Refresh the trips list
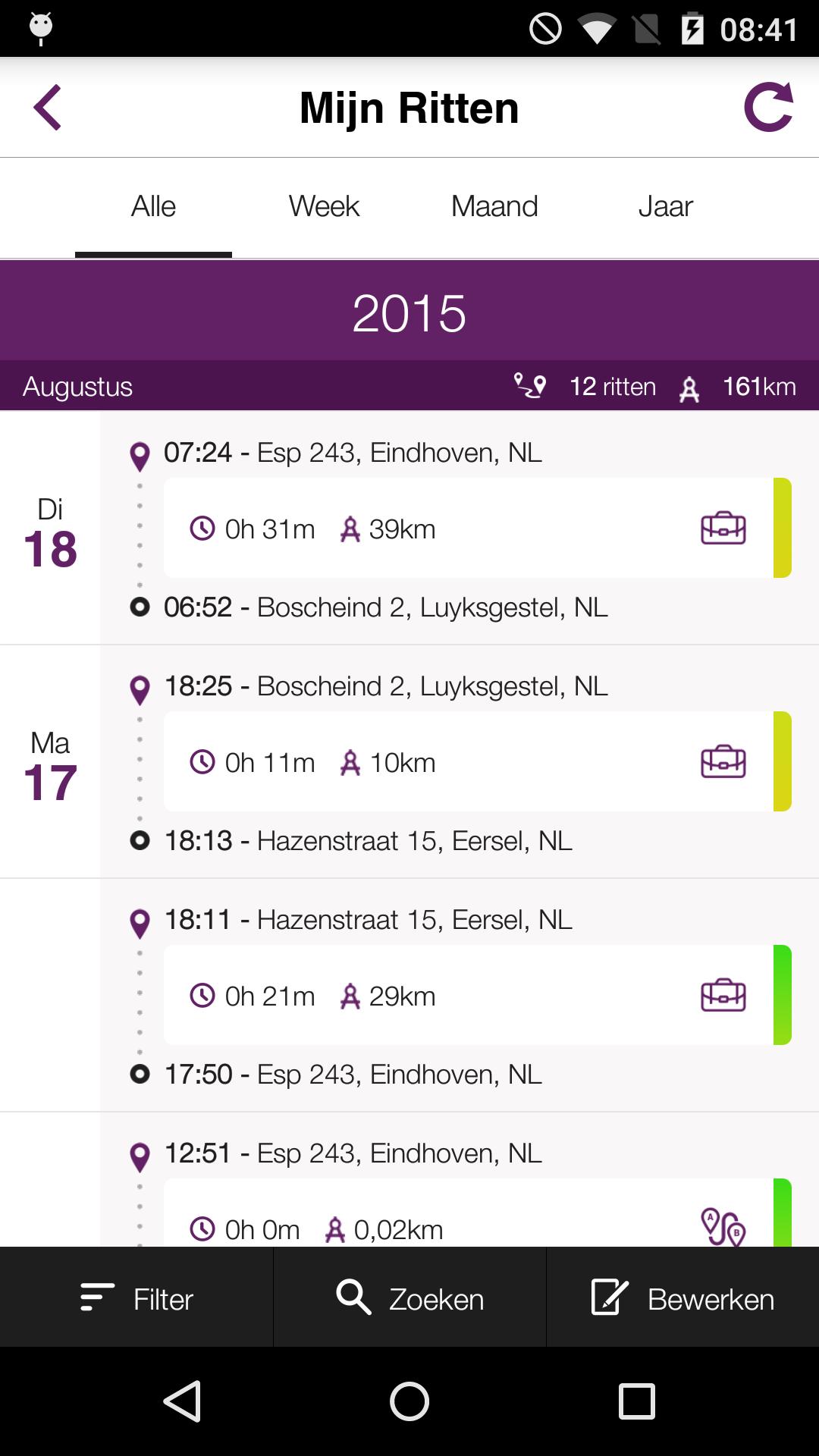The width and height of the screenshot is (819, 1456). point(768,108)
